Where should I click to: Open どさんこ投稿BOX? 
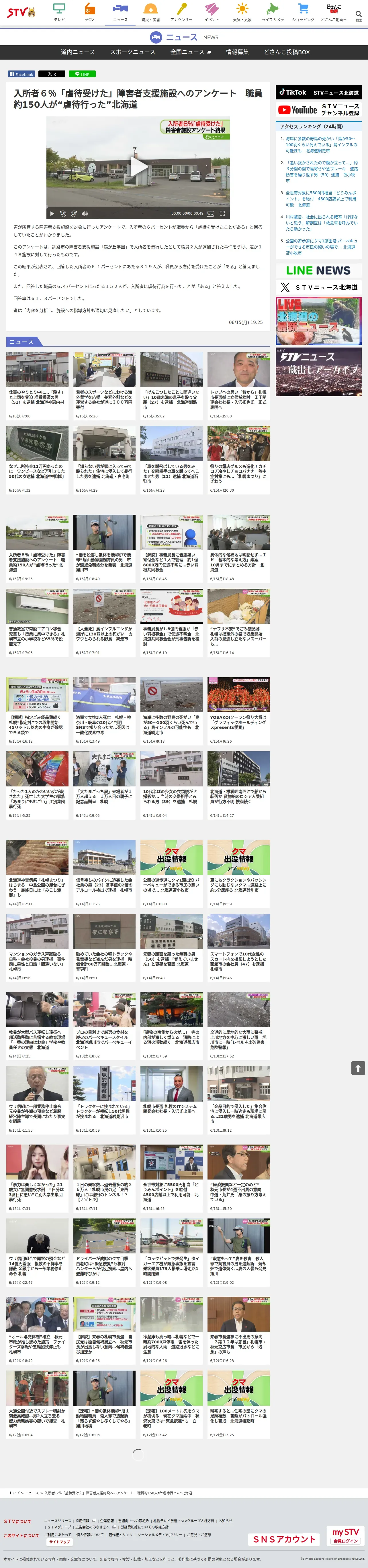(x=286, y=52)
